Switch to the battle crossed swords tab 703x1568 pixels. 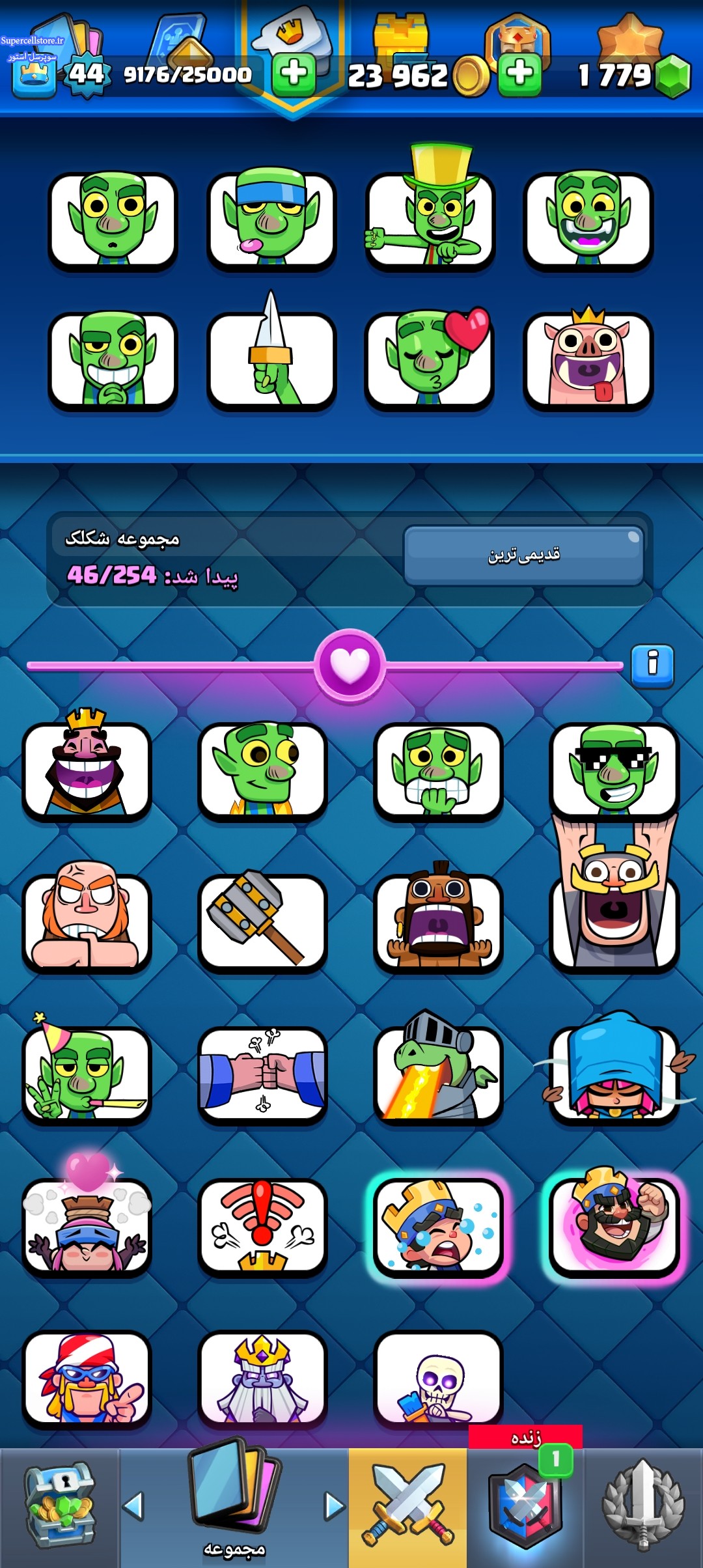pyautogui.click(x=408, y=1506)
